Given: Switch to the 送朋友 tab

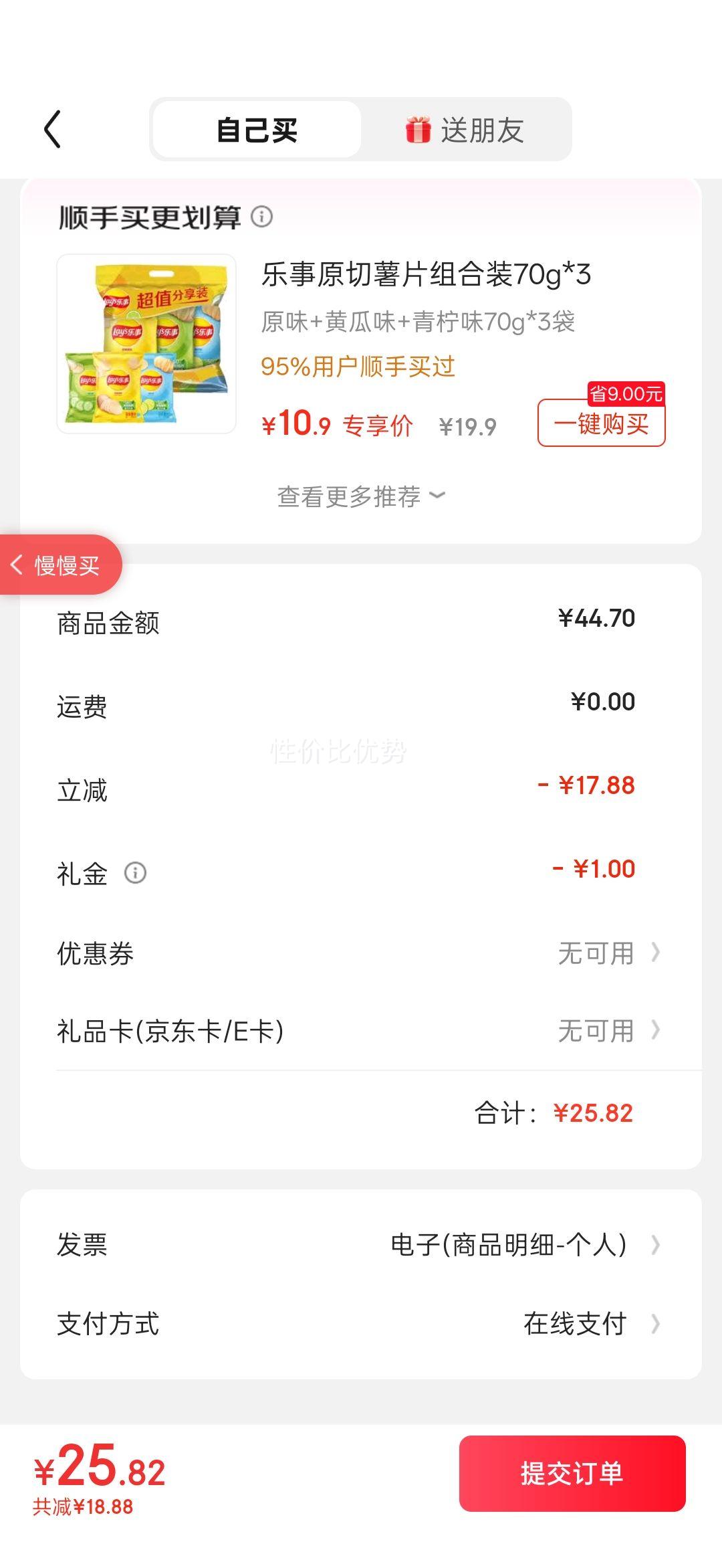Looking at the screenshot, I should [x=465, y=130].
